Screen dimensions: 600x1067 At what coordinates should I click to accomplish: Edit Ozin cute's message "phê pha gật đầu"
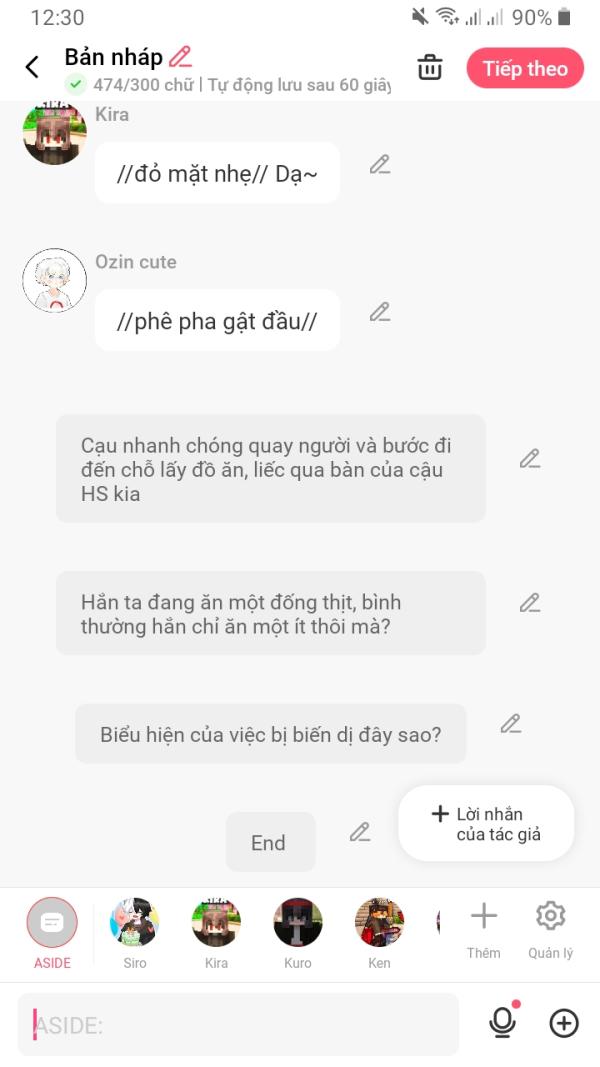[379, 312]
